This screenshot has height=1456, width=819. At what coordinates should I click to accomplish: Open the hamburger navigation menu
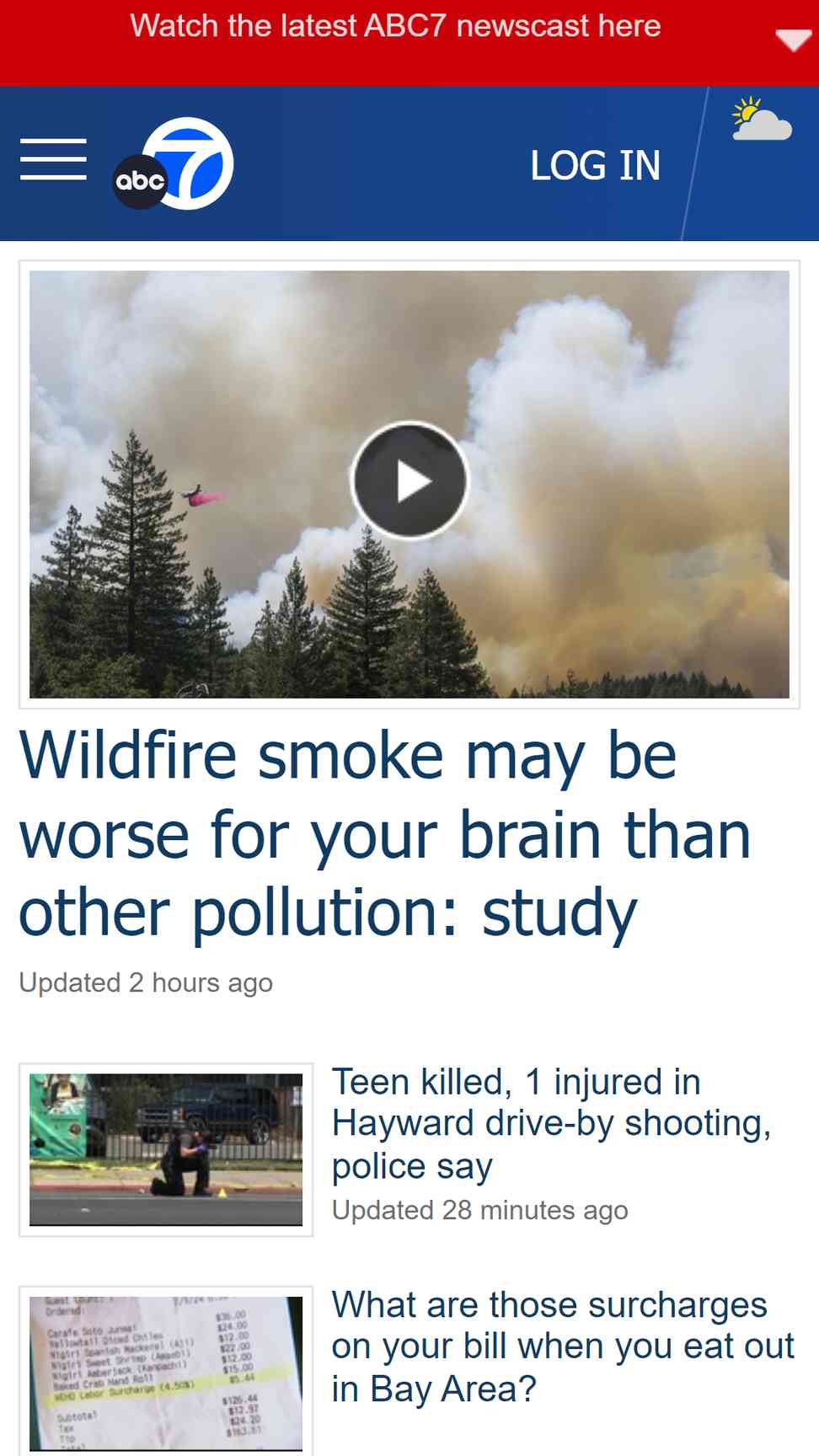pyautogui.click(x=53, y=159)
